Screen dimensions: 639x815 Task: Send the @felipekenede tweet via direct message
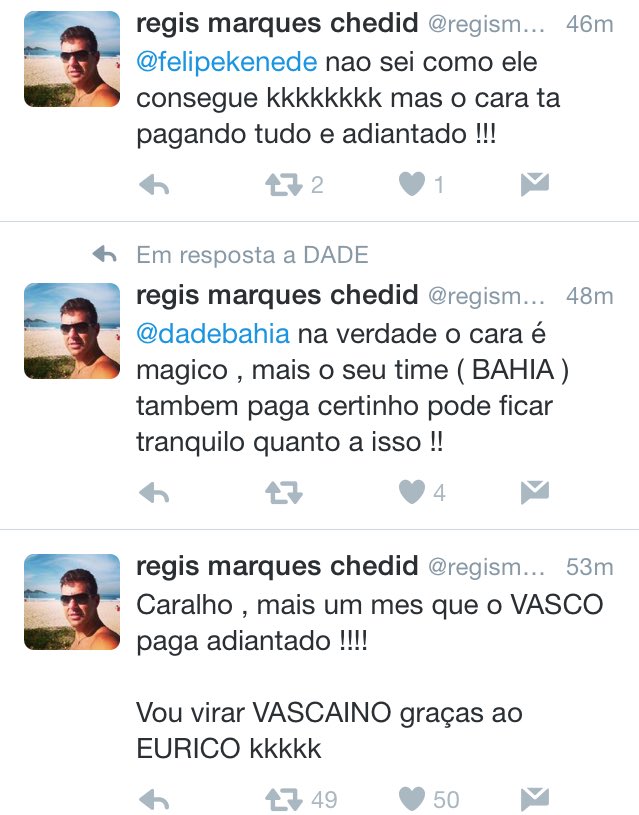[535, 184]
